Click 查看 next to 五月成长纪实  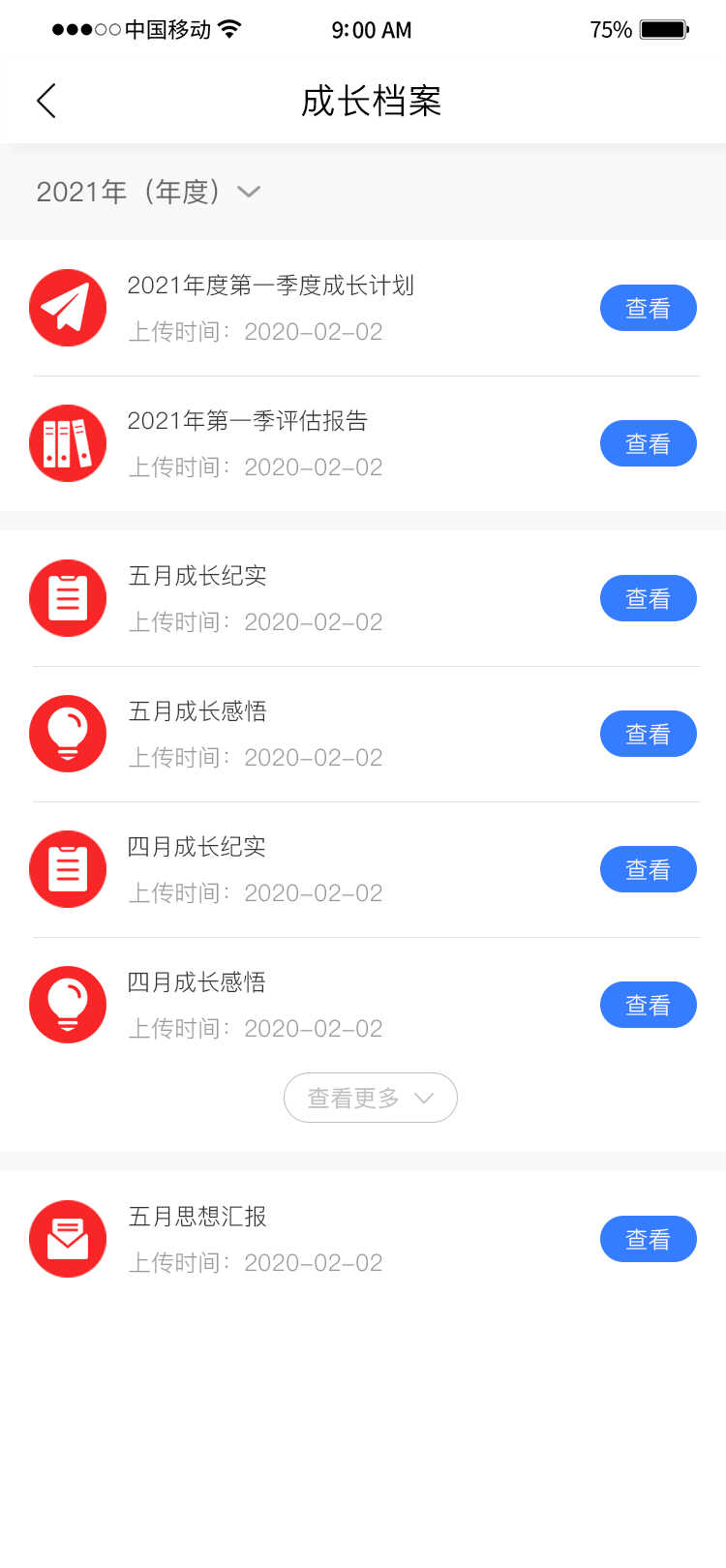[x=649, y=598]
